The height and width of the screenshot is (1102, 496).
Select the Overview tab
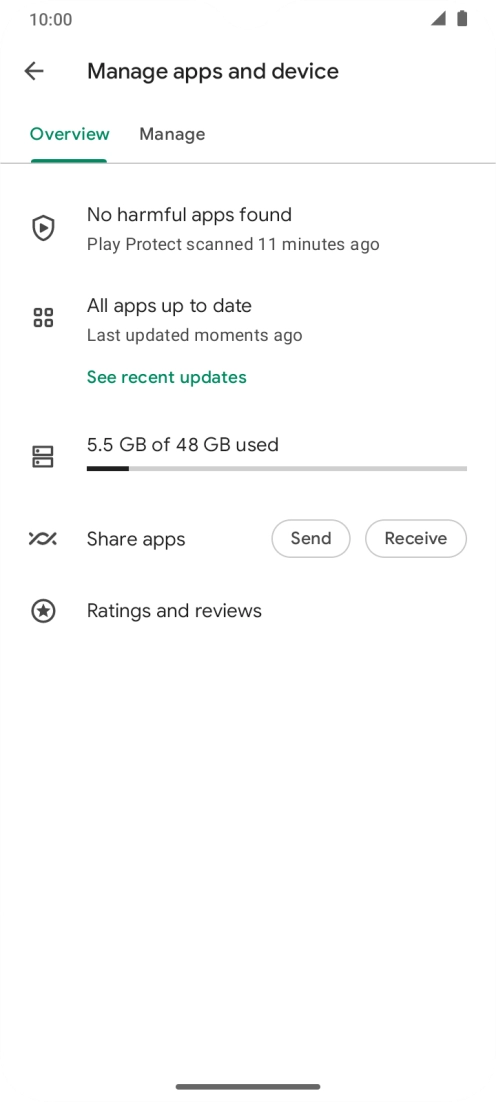pos(70,134)
